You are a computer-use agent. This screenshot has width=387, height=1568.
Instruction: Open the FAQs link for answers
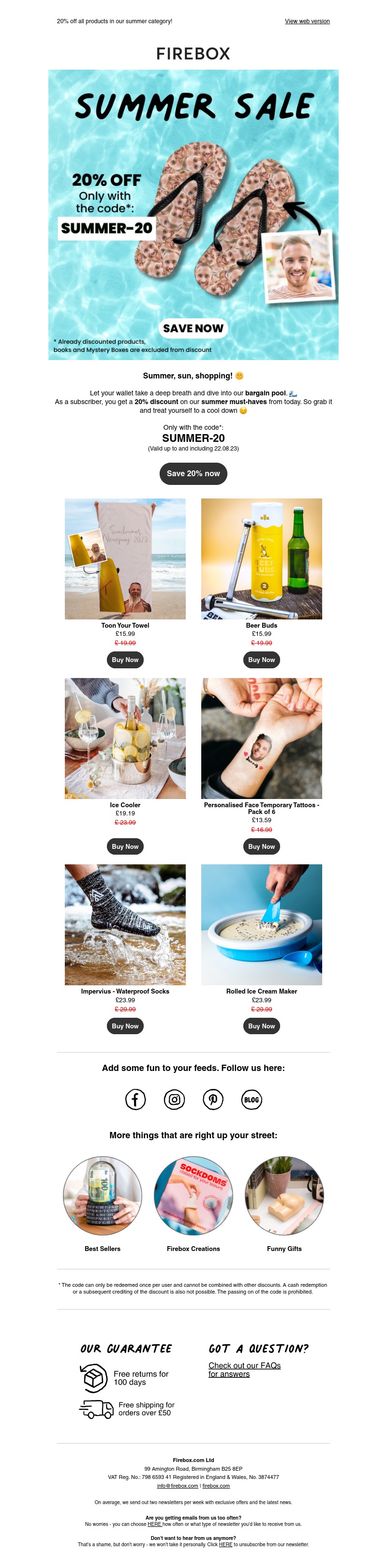244,1370
